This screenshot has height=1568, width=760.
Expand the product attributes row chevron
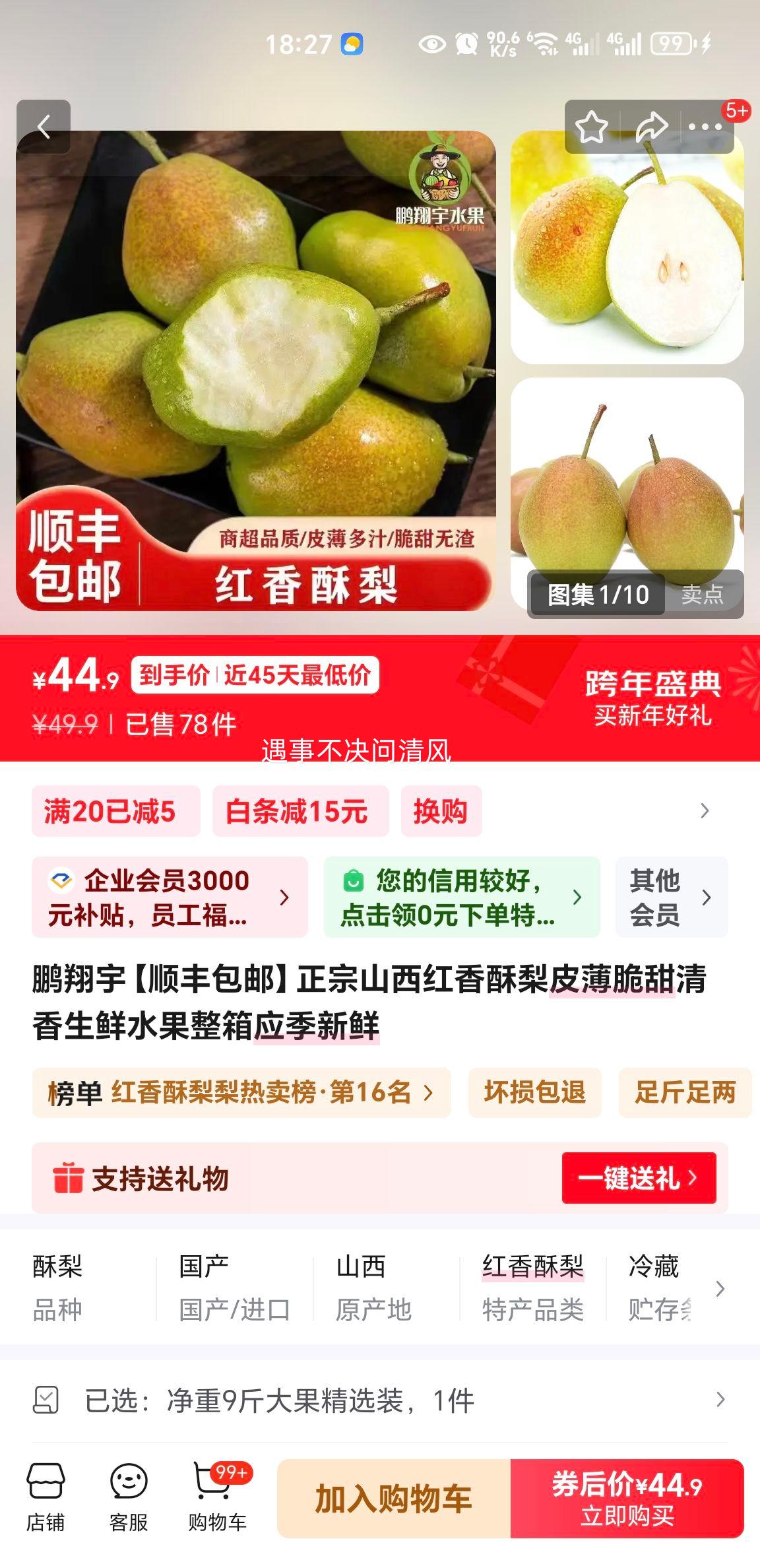pyautogui.click(x=720, y=1289)
